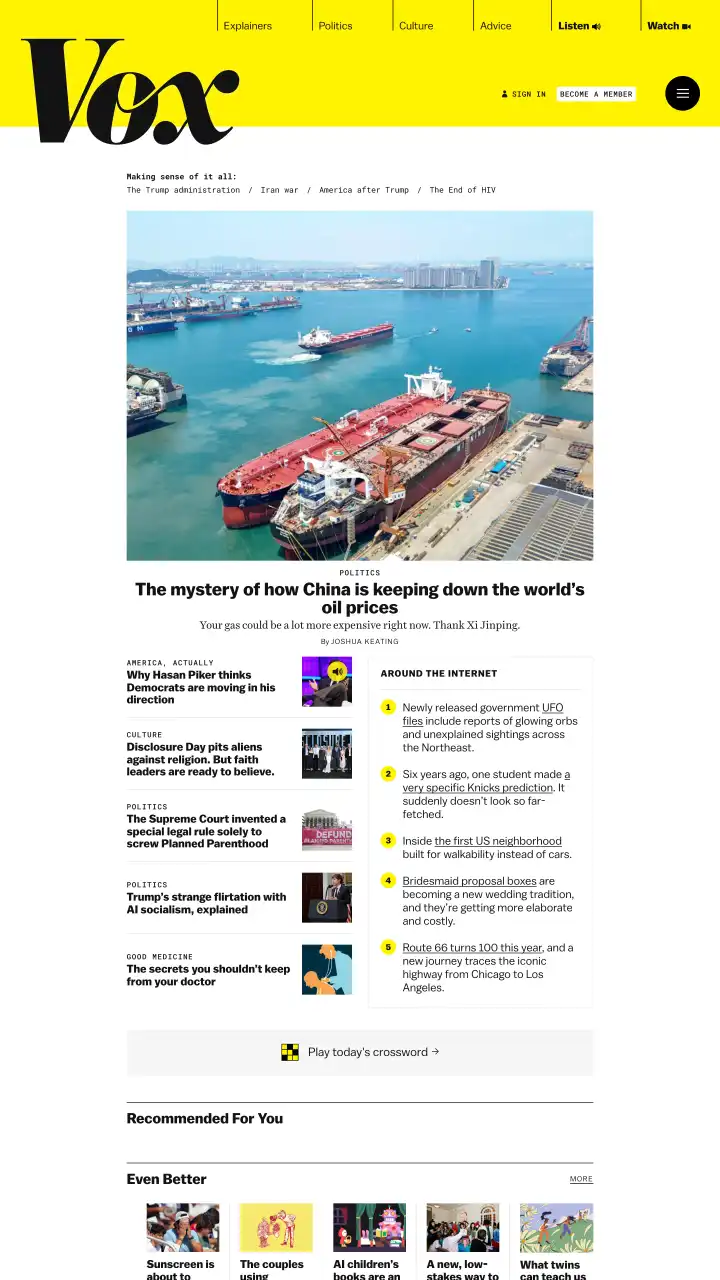The height and width of the screenshot is (1280, 720).
Task: Play today's crossword
Action: tap(360, 1052)
